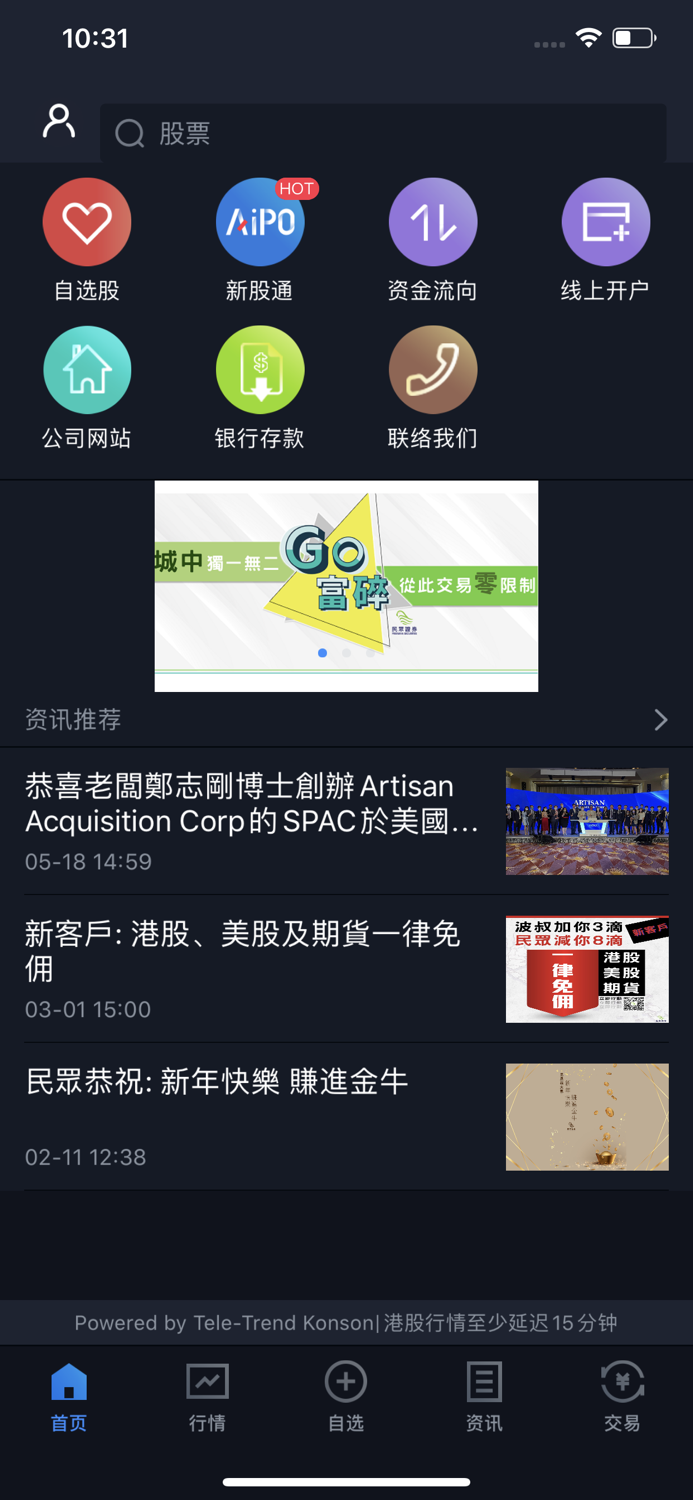The width and height of the screenshot is (693, 1500).
Task: Select the 首页 home tab
Action: (x=69, y=1398)
